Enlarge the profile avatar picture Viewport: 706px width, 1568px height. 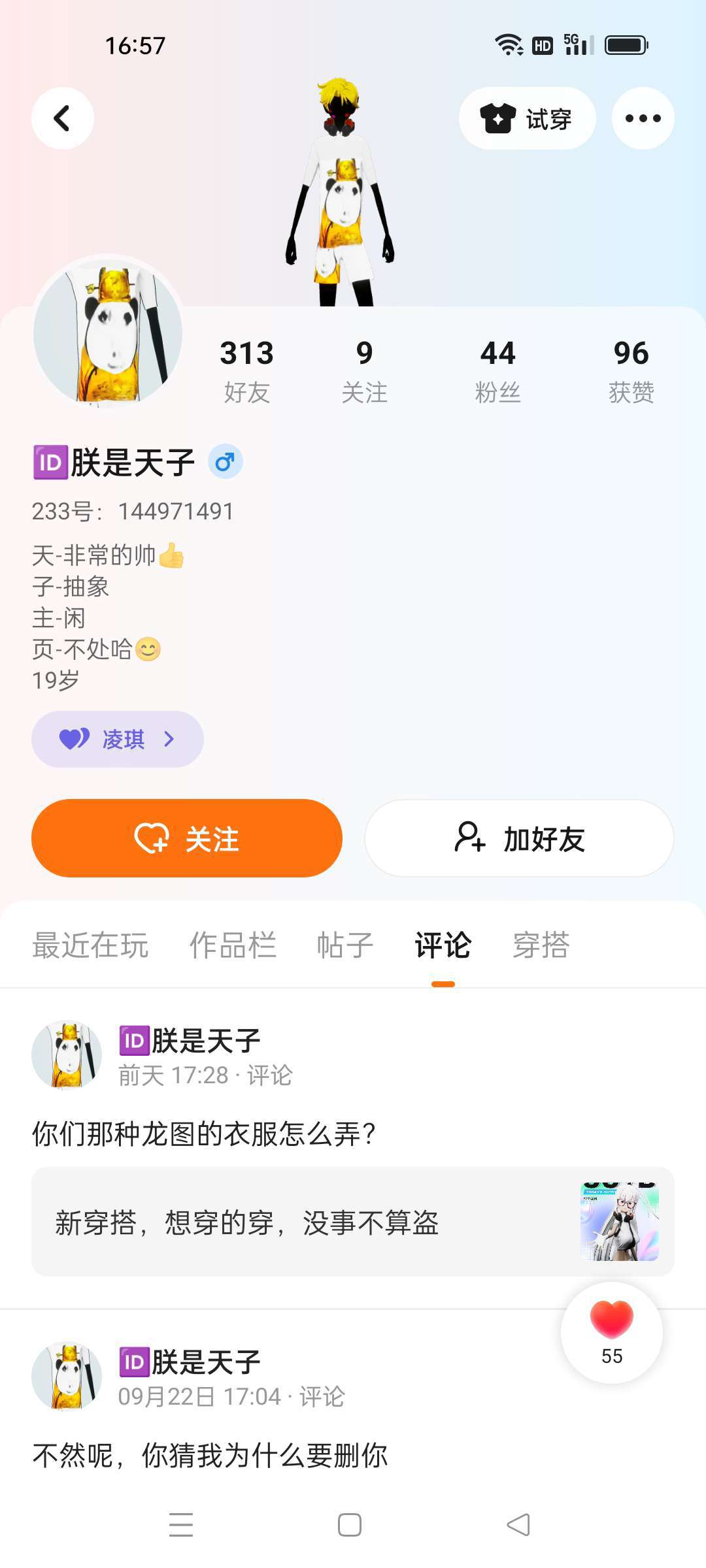pos(108,332)
